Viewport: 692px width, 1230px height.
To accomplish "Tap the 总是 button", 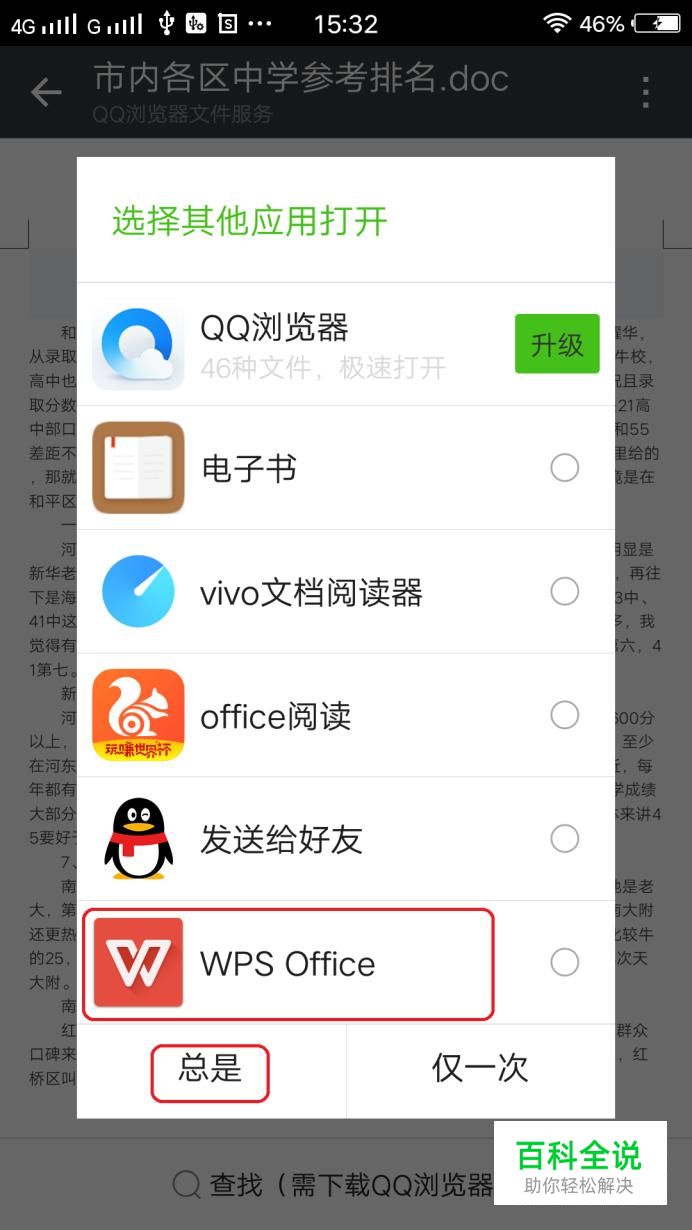I will pos(211,1070).
